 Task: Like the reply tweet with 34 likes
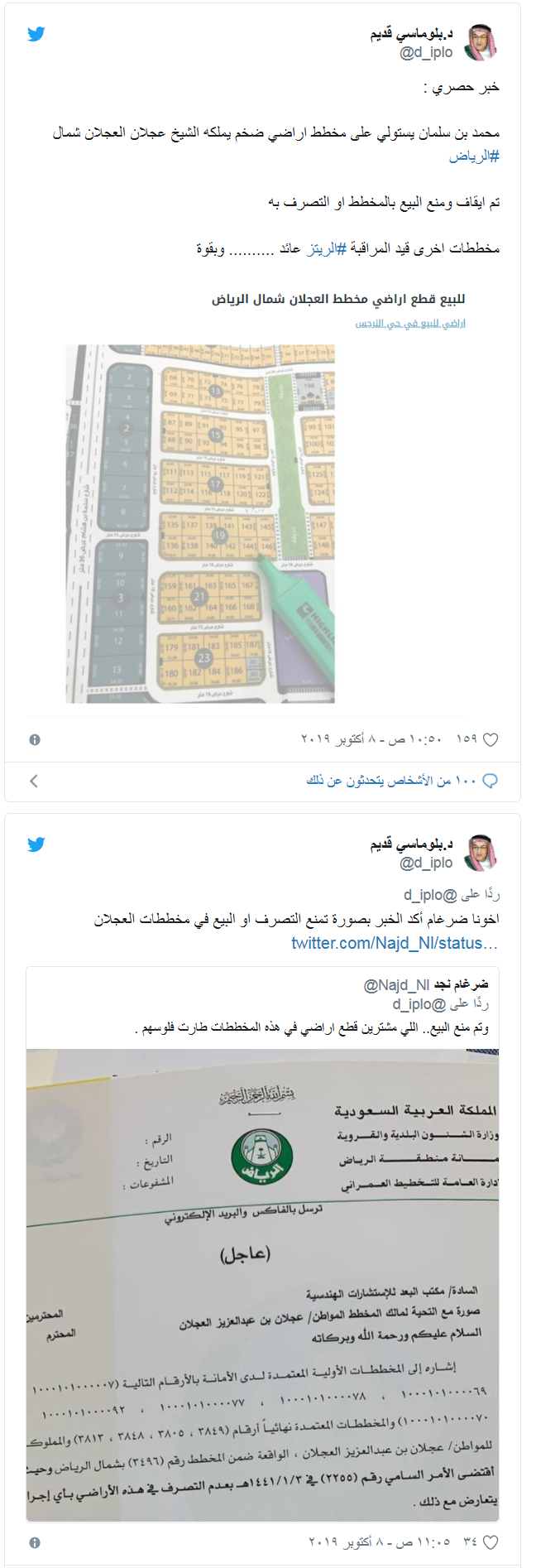tap(490, 1543)
